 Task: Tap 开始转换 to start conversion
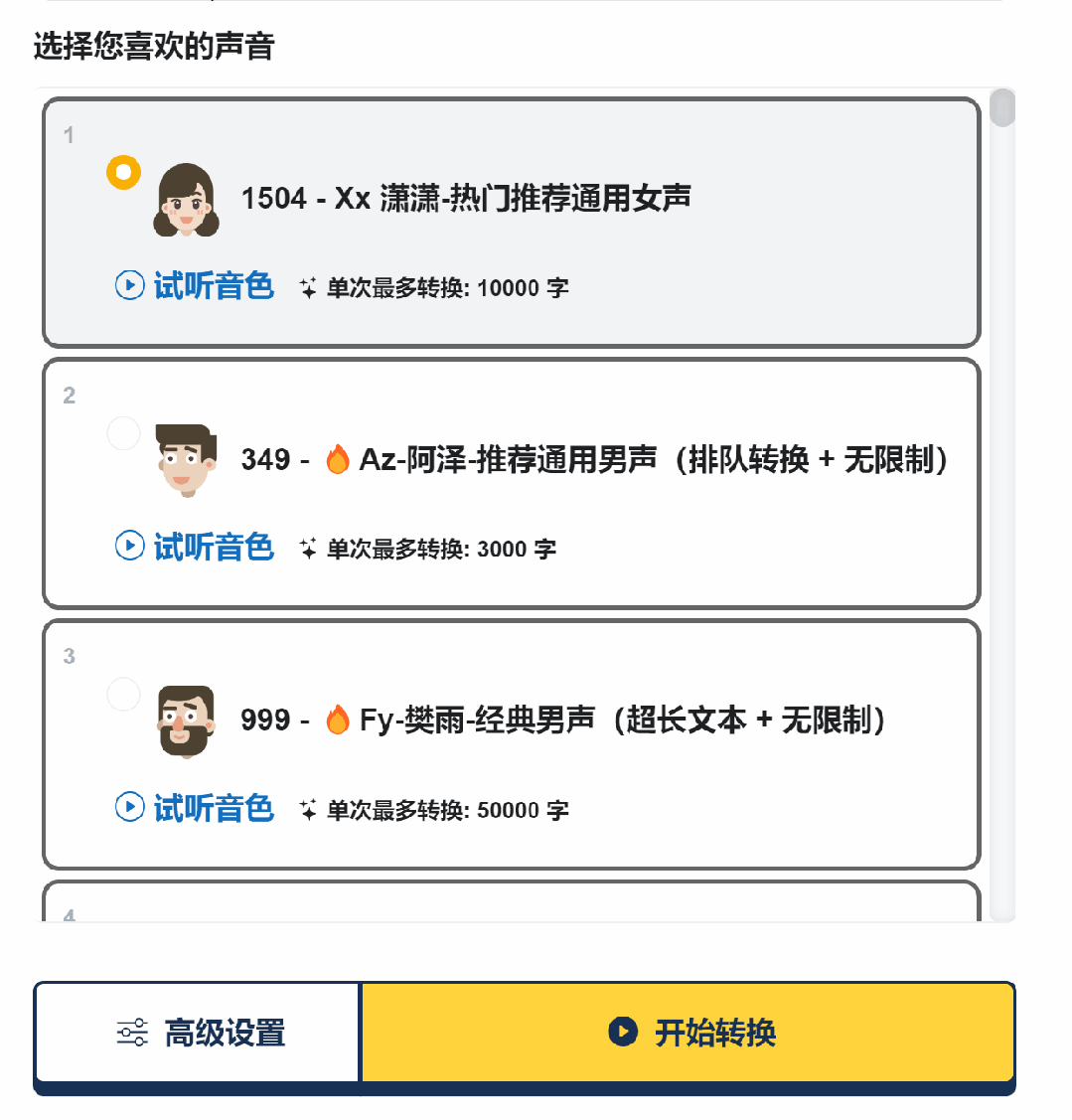[689, 1033]
